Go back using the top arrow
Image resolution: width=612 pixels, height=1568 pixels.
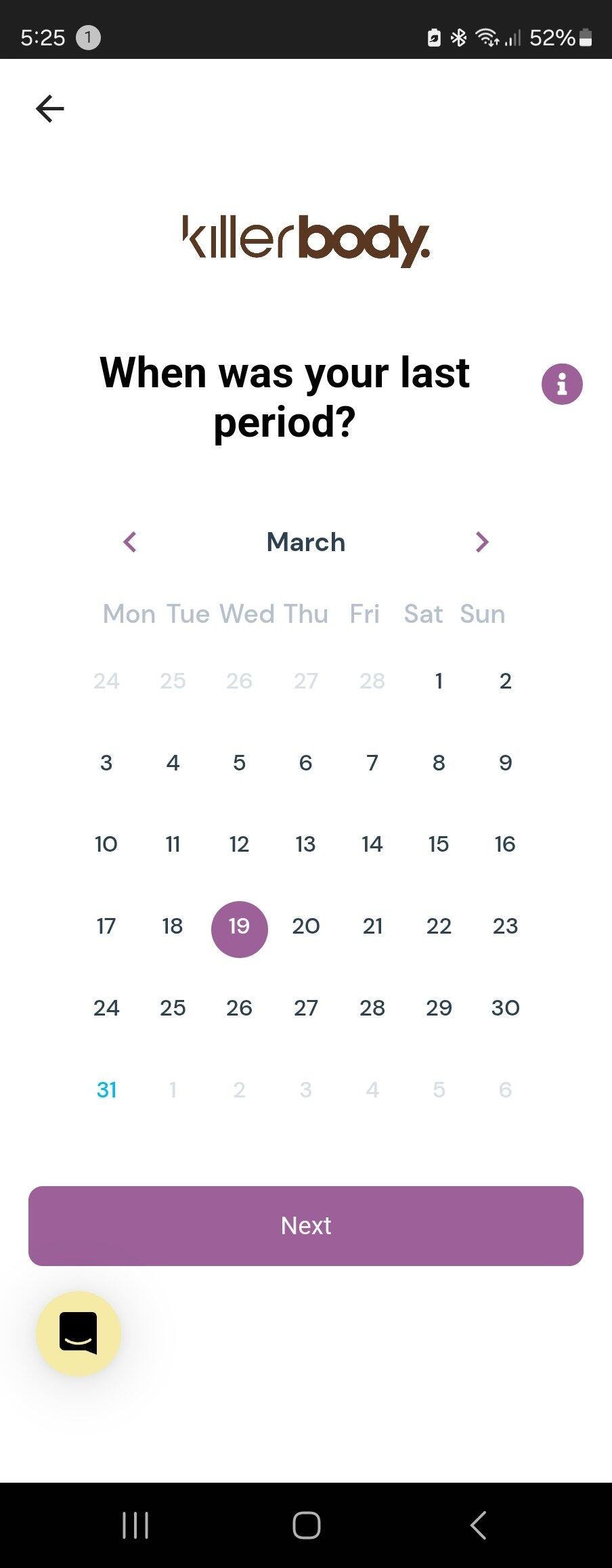click(x=49, y=108)
